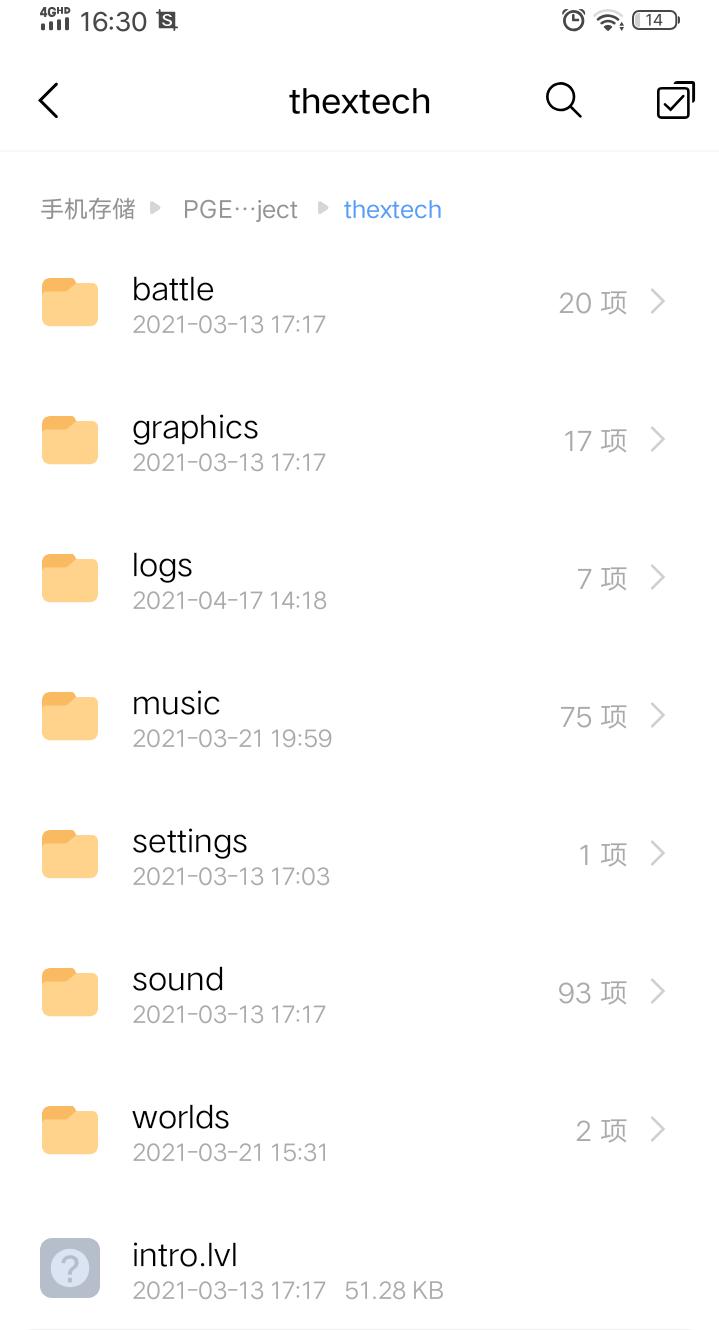Image resolution: width=719 pixels, height=1330 pixels.
Task: Go back using the top-left arrow
Action: coord(49,101)
